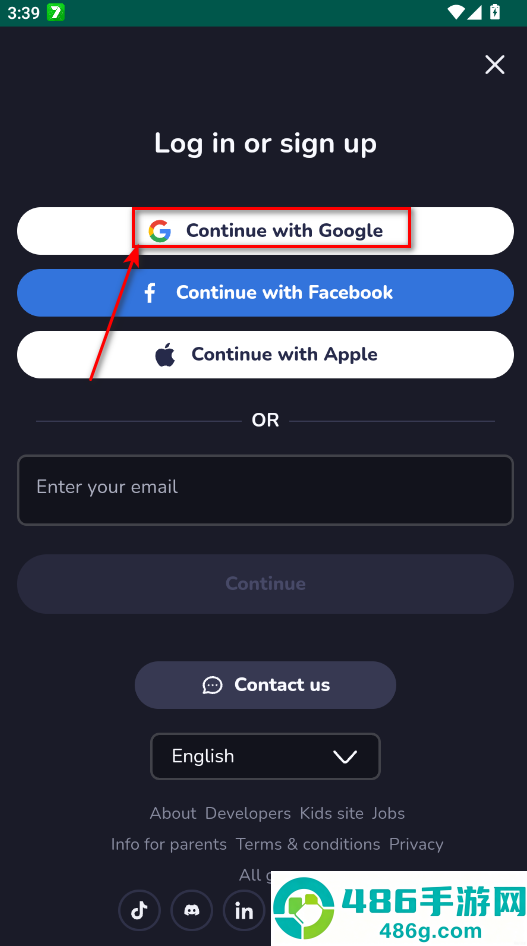Viewport: 527px width, 946px height.
Task: Open the Jobs link
Action: [388, 813]
